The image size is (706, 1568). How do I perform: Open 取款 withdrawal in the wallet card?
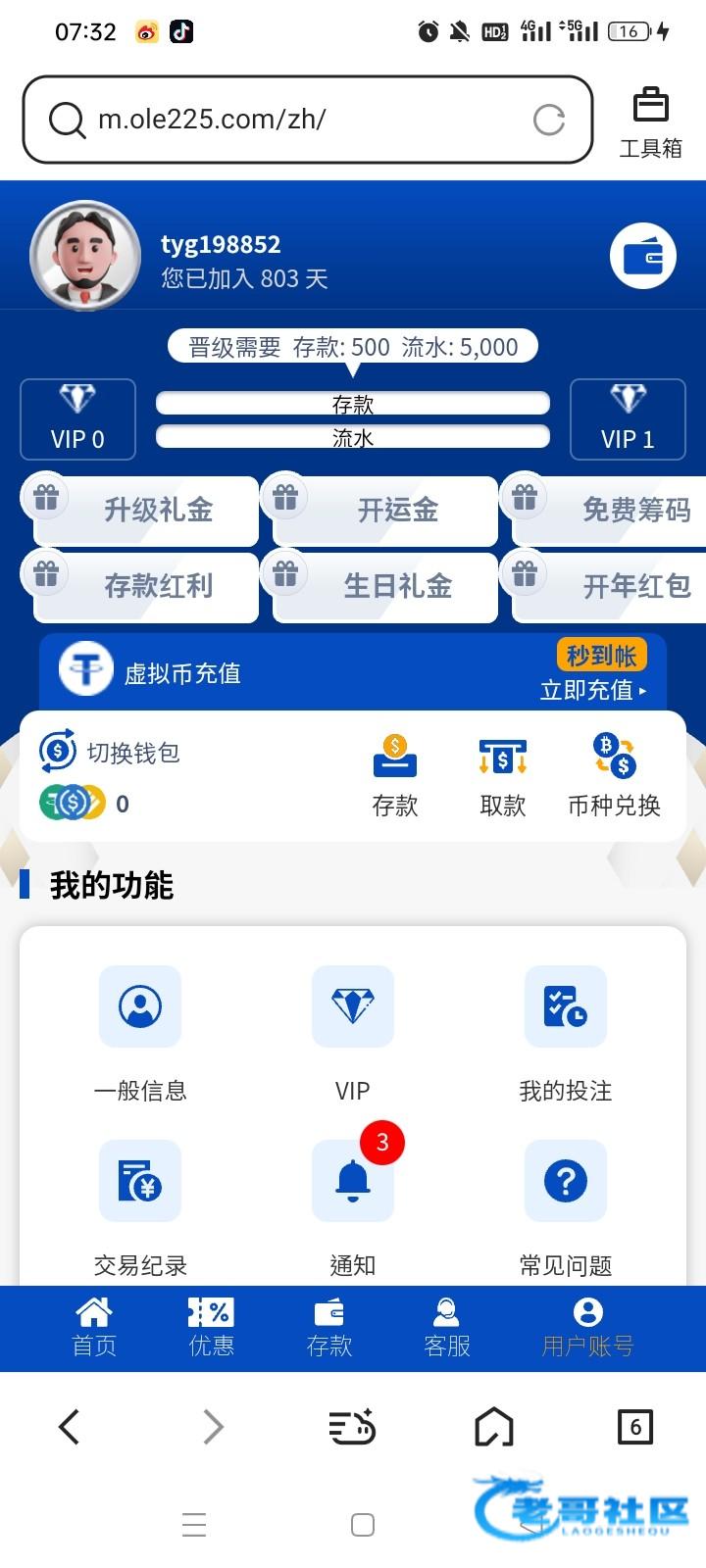click(503, 777)
